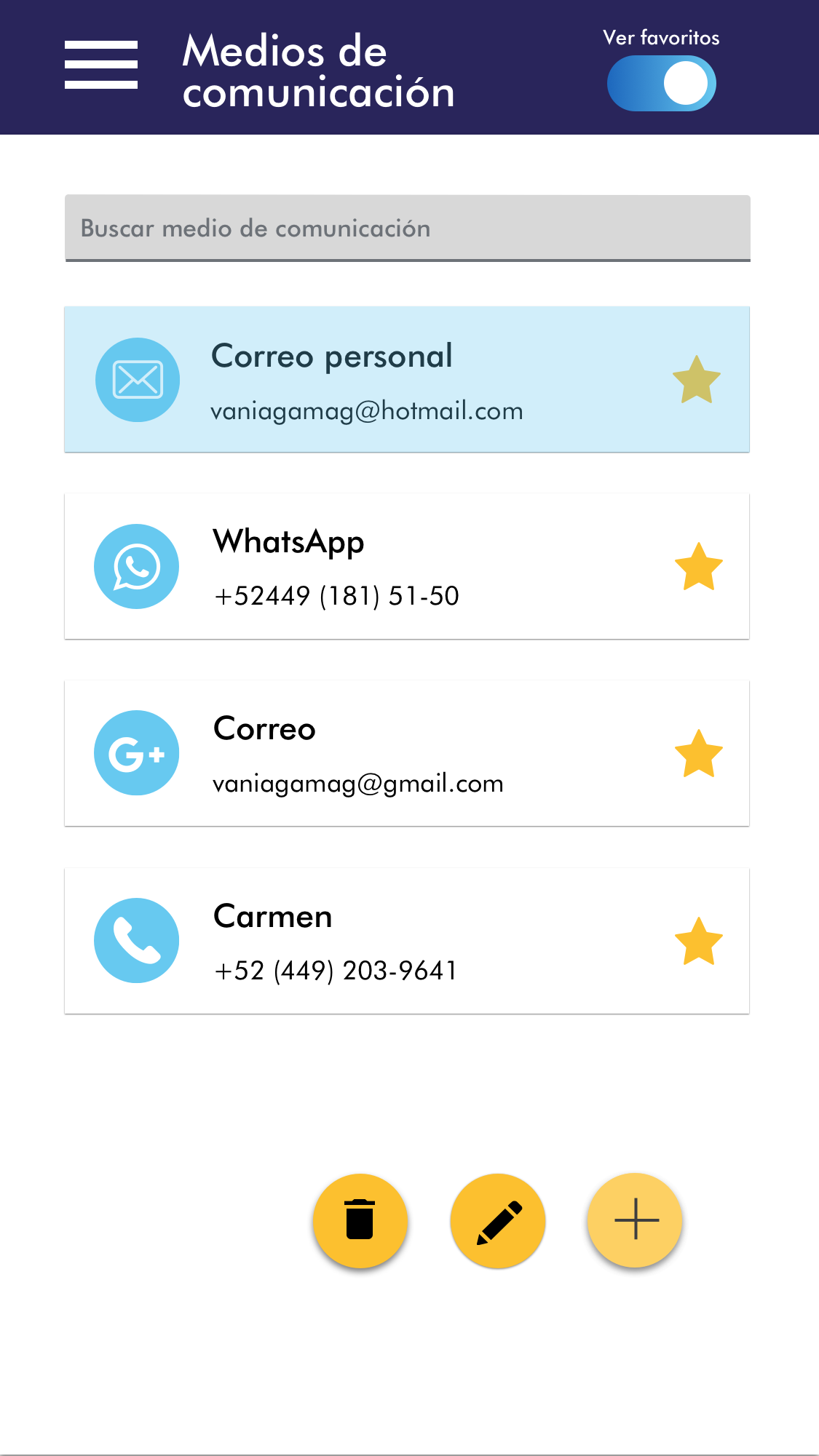Toggle the star on Carmen

698,941
